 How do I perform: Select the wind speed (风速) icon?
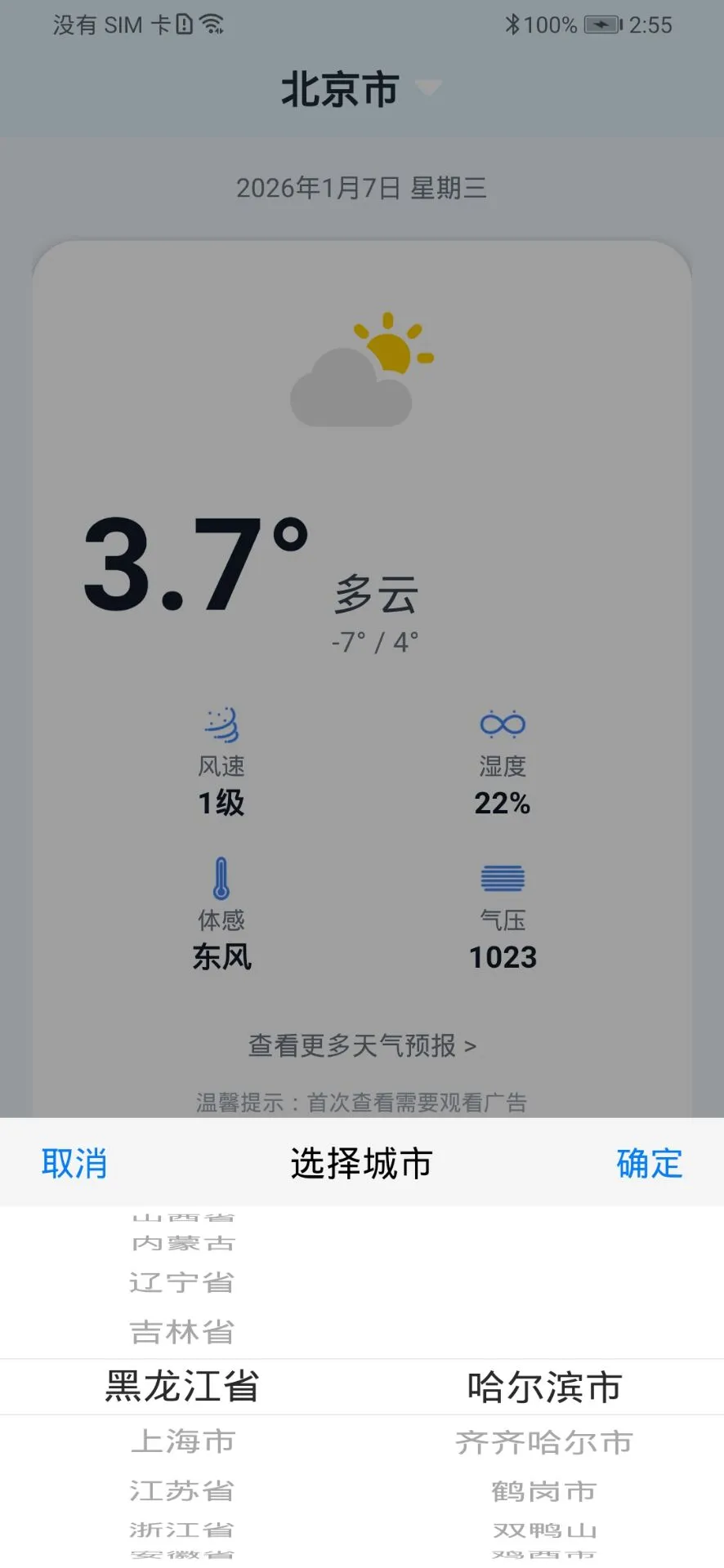pyautogui.click(x=219, y=725)
